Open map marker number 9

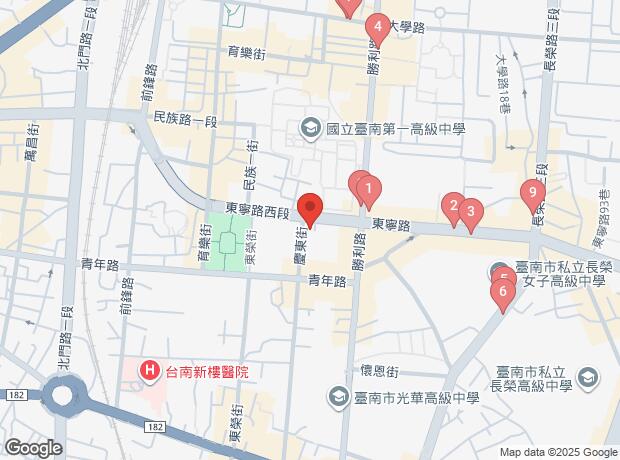[533, 196]
